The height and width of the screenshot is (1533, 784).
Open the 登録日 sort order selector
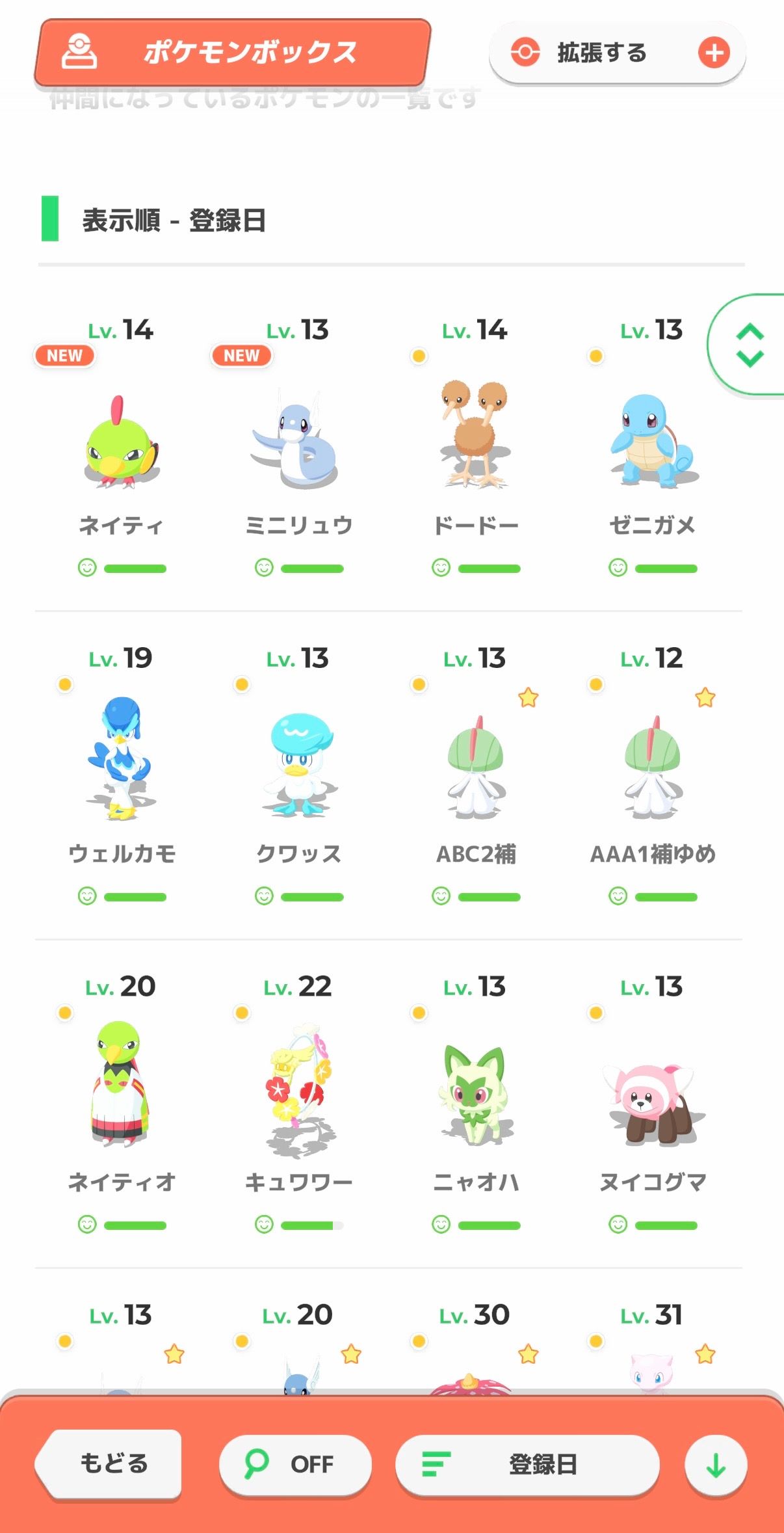(x=527, y=1464)
